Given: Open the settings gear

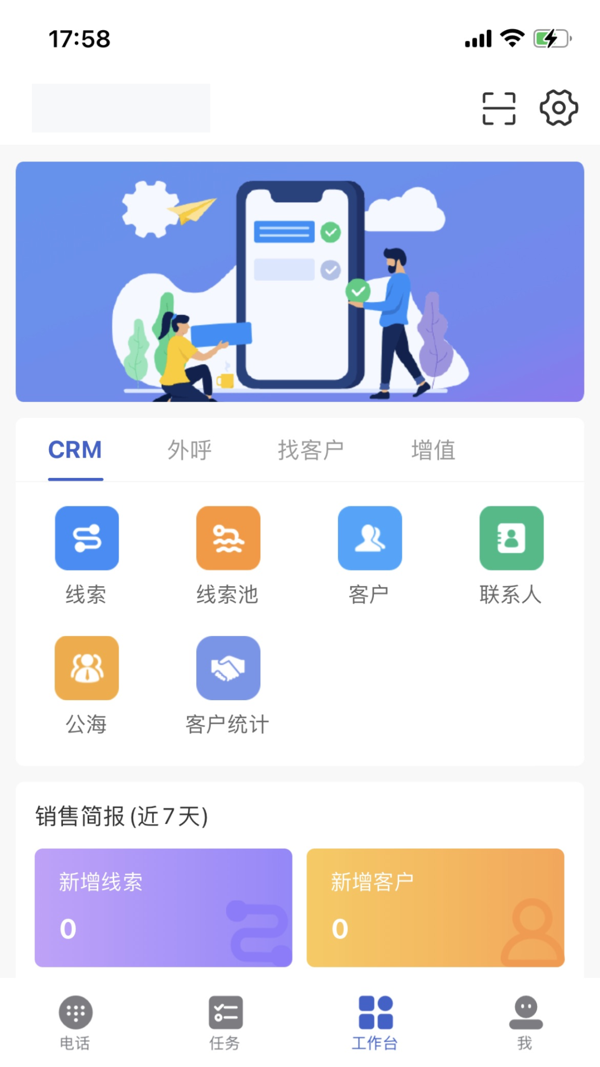Looking at the screenshot, I should pos(559,108).
